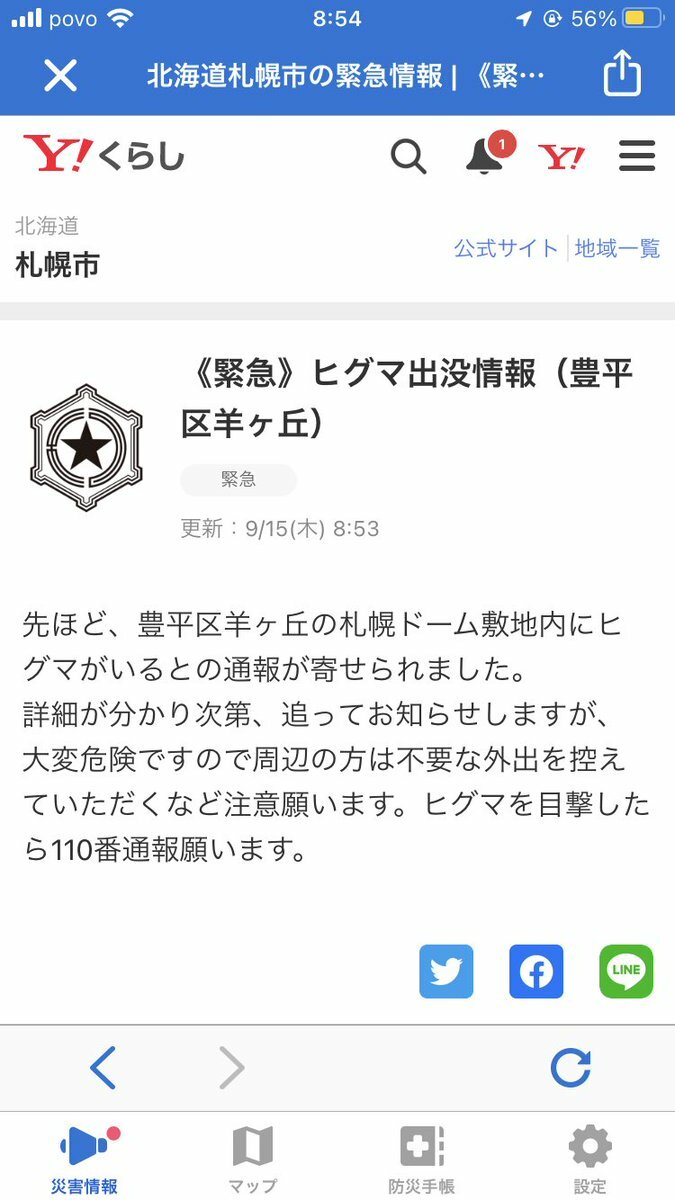675x1200 pixels.
Task: Share this alert on Facebook
Action: point(536,971)
